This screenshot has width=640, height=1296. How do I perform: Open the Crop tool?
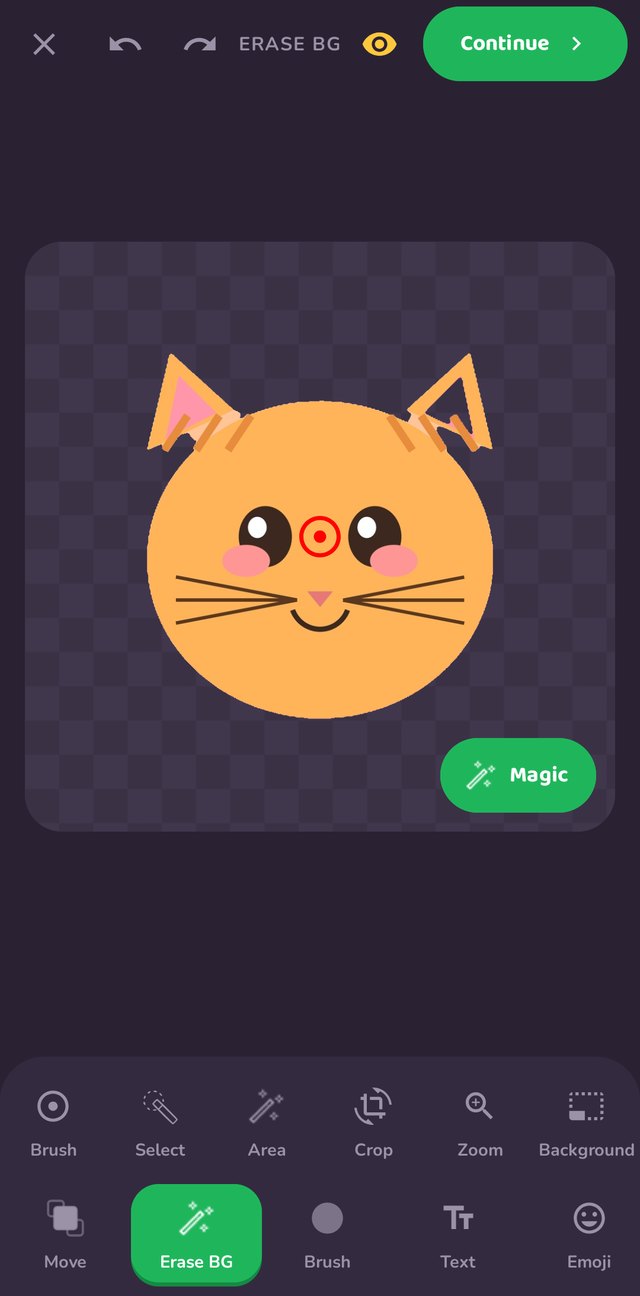(x=373, y=1123)
